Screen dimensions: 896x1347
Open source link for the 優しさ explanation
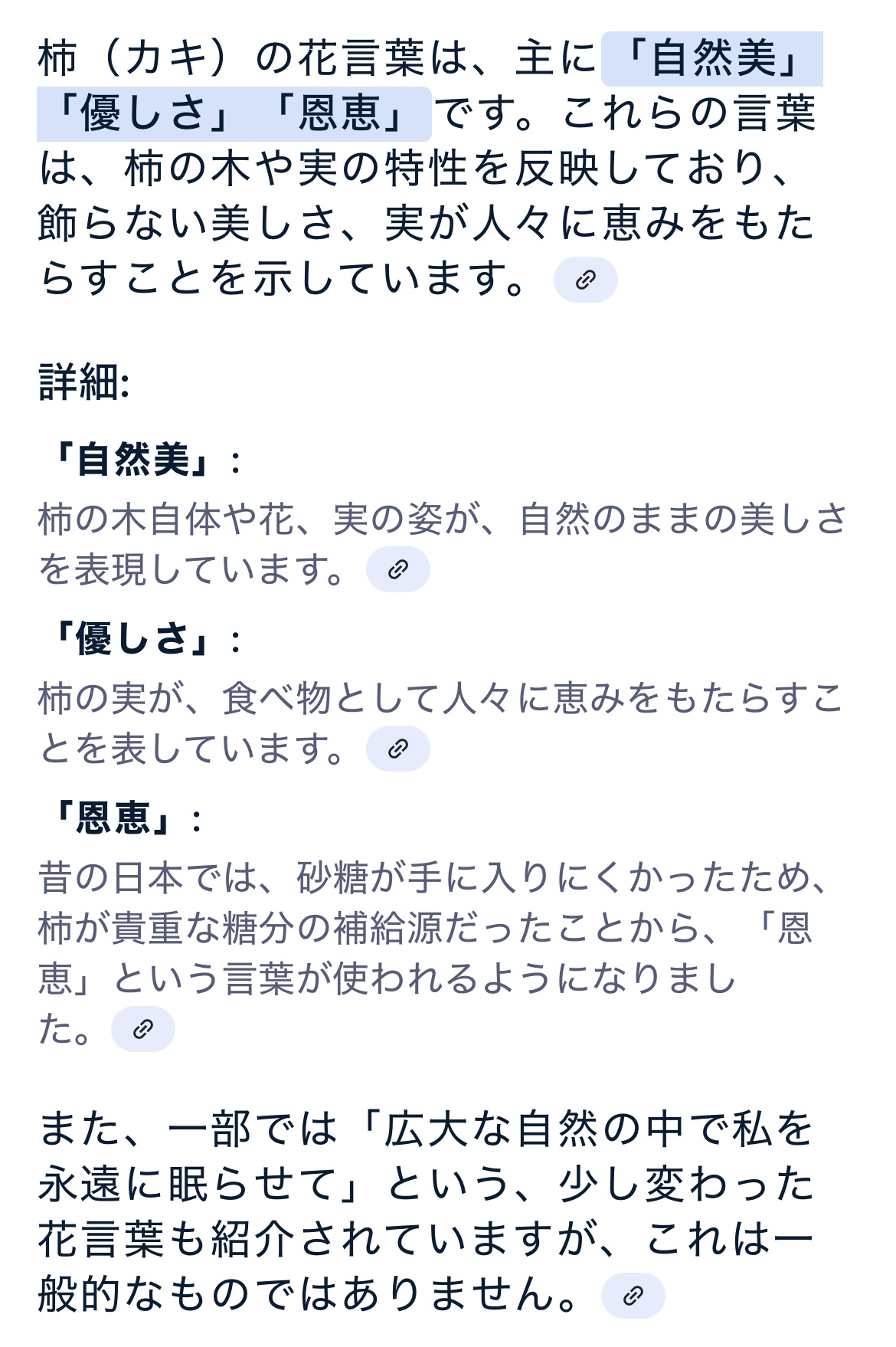[x=397, y=749]
